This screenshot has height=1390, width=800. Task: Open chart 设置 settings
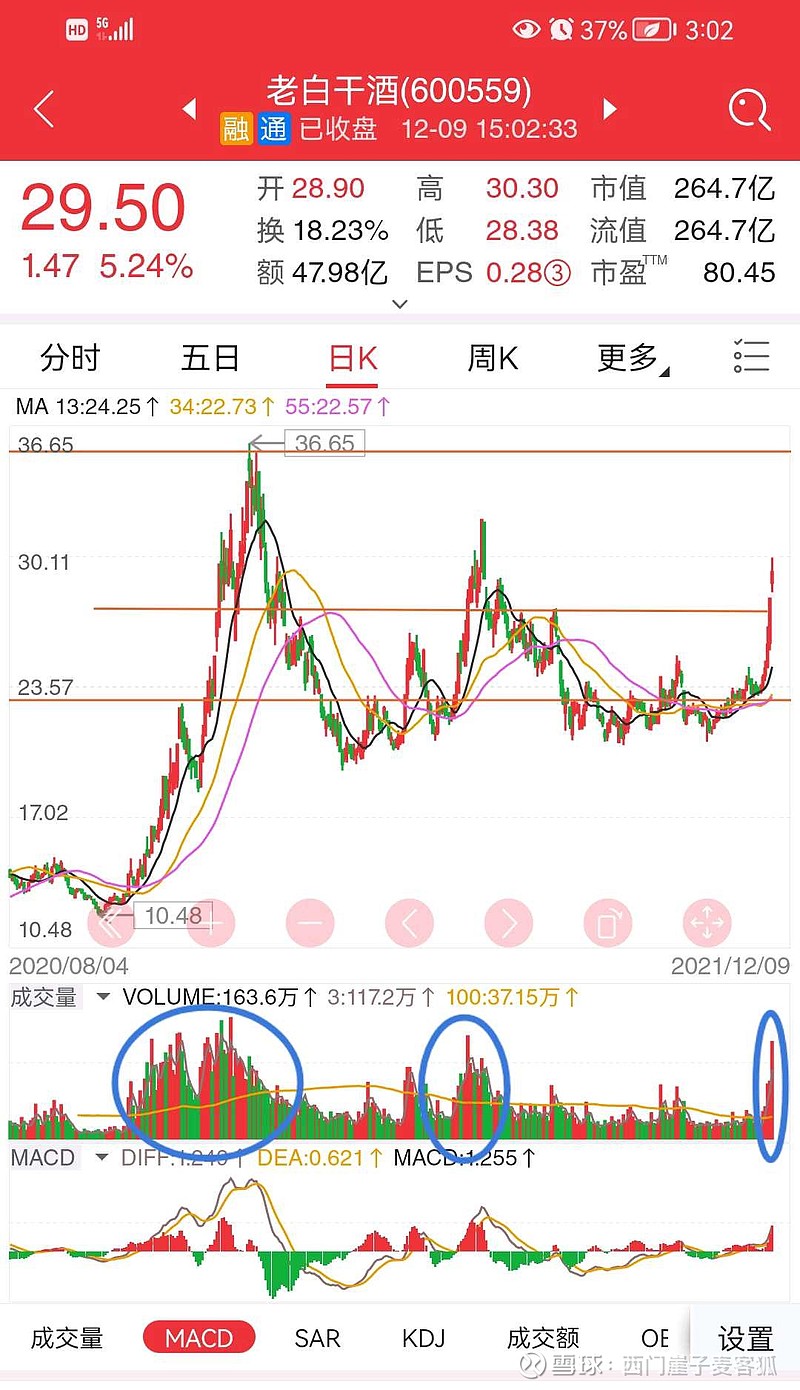[x=744, y=1337]
